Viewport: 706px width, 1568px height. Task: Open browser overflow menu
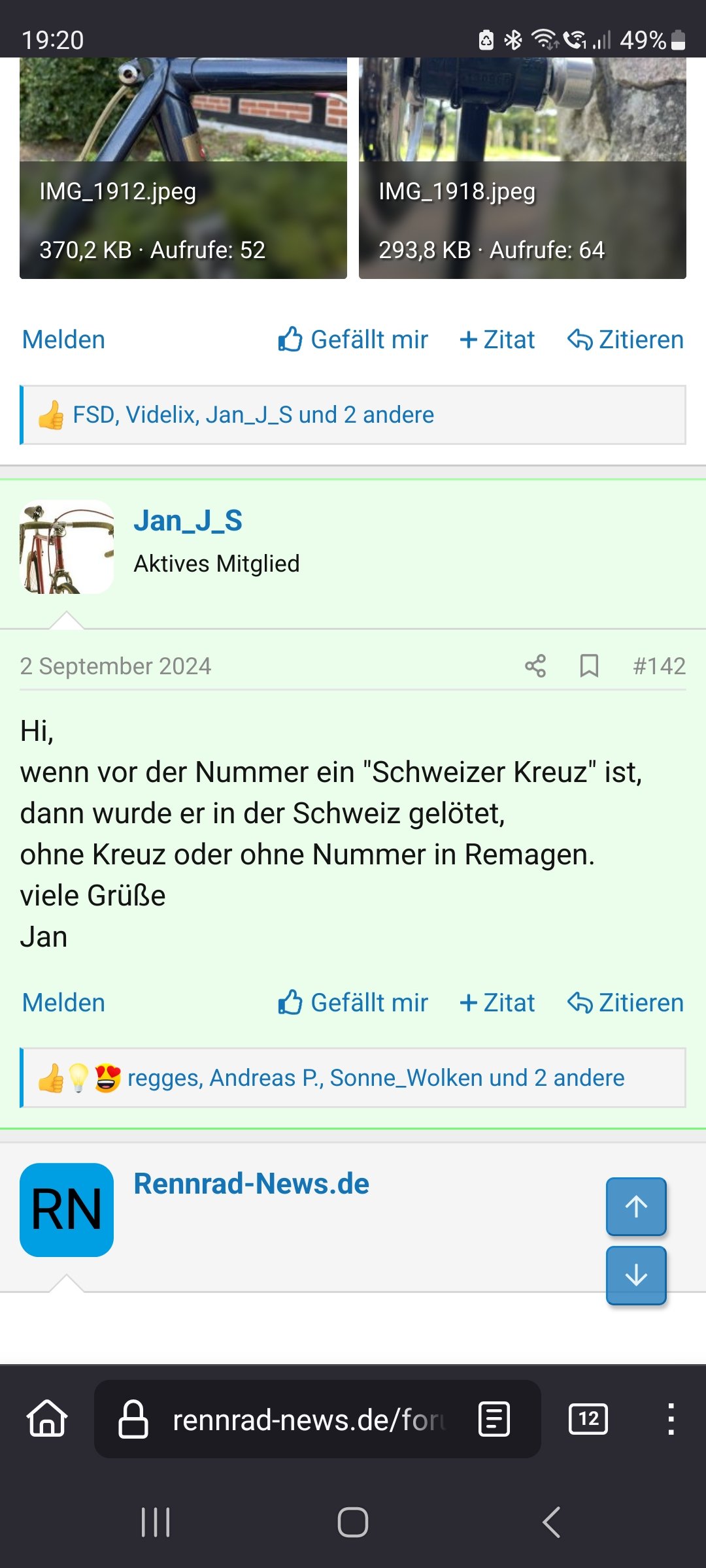pos(670,1419)
